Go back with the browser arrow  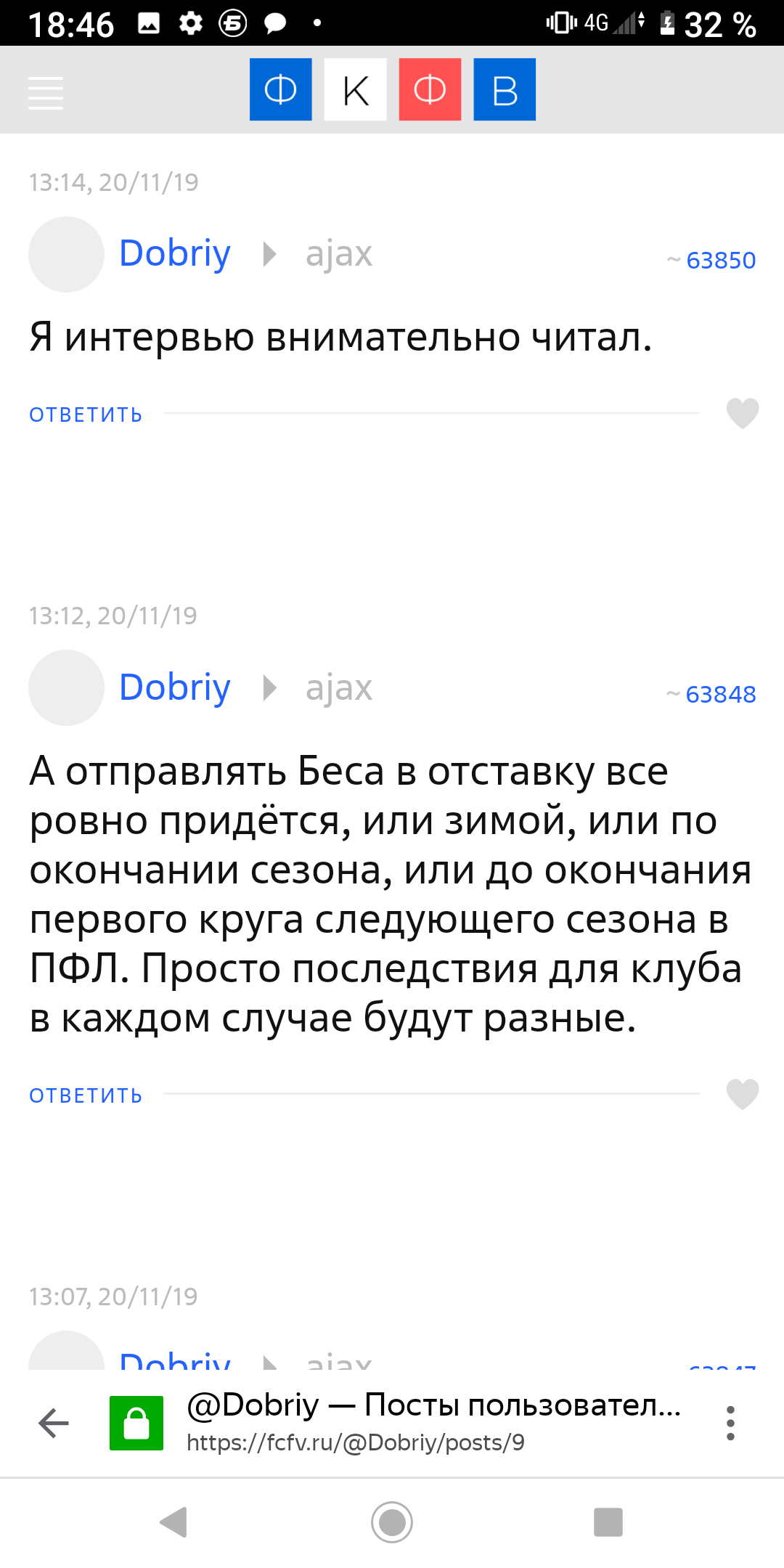coord(54,1423)
